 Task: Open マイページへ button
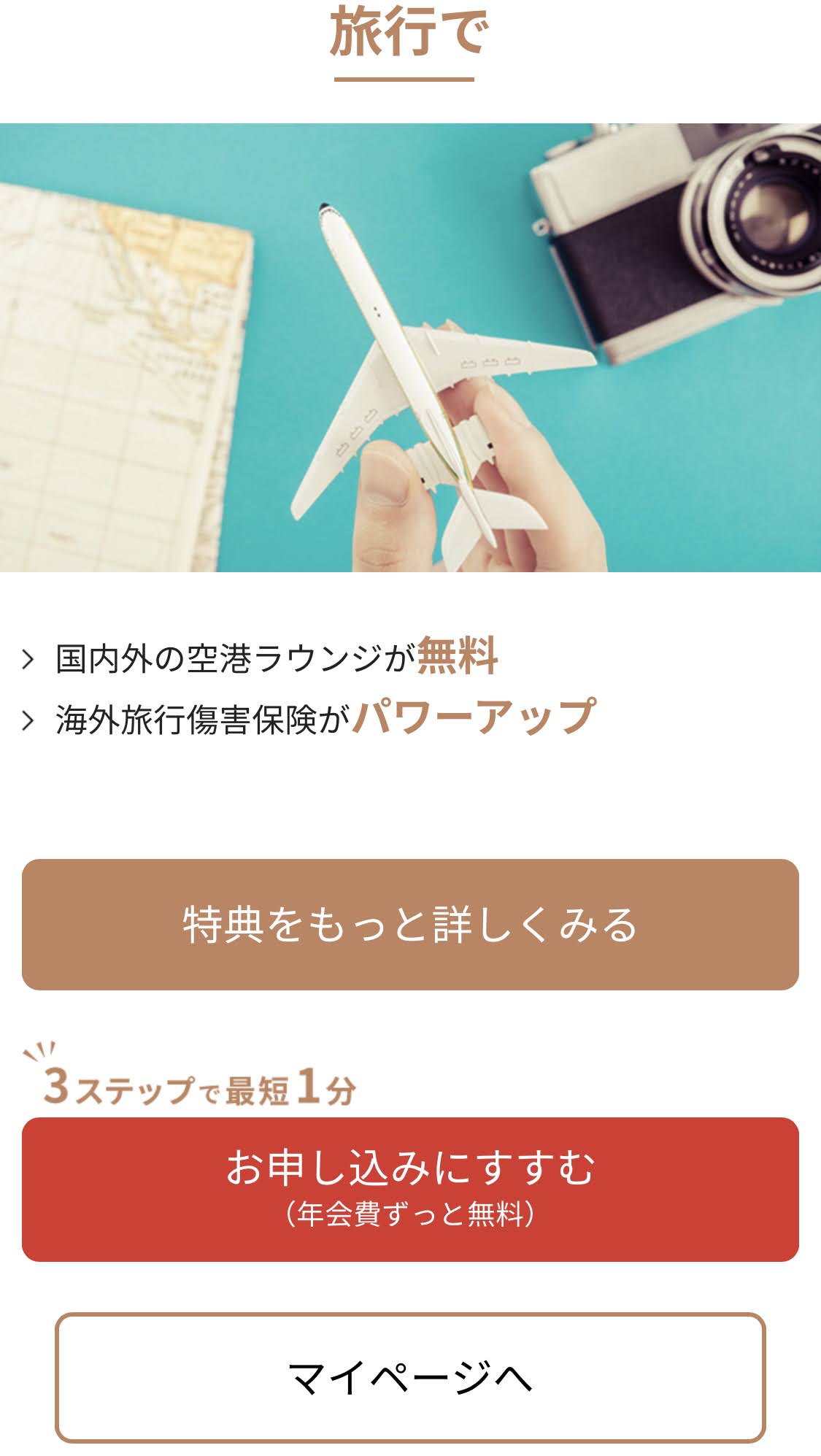410,1377
